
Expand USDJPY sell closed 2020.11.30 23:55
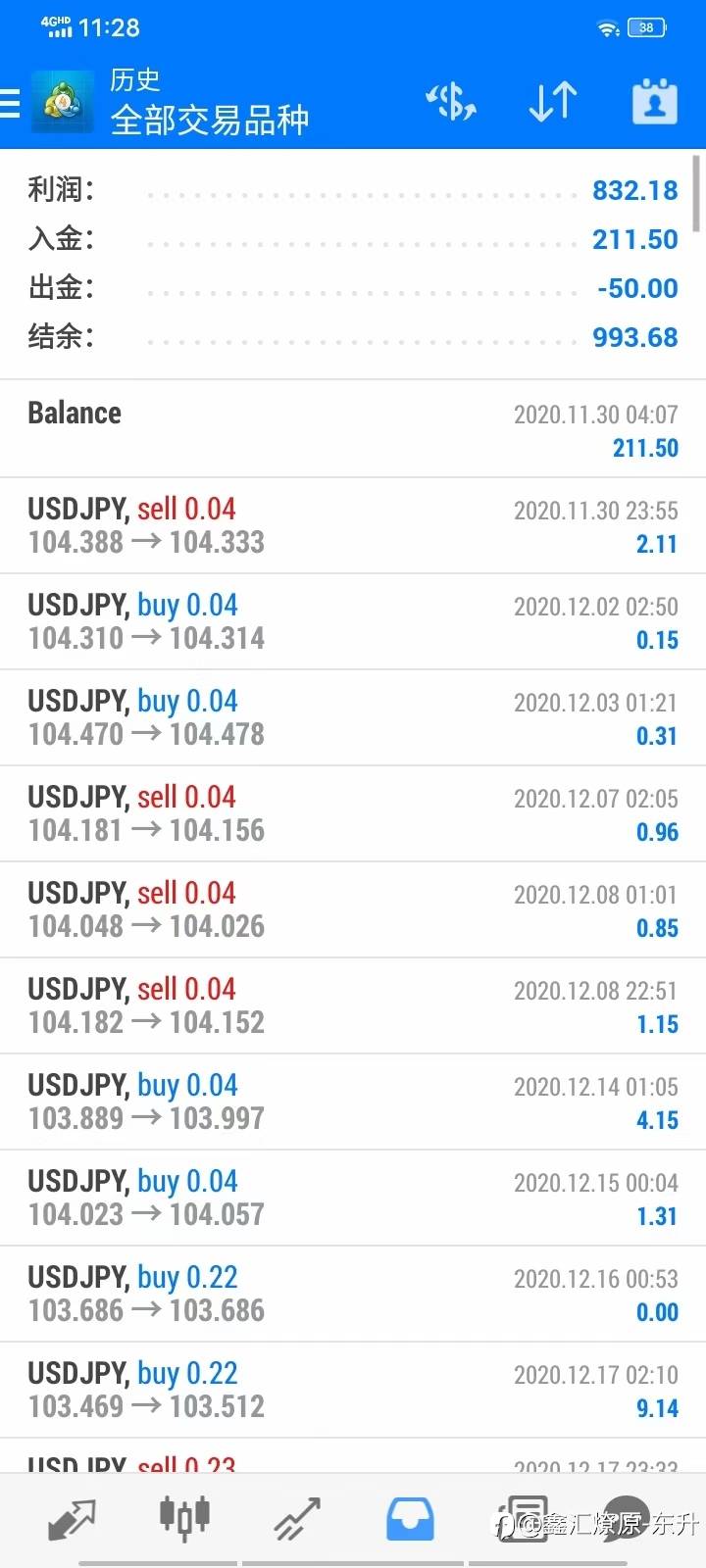click(353, 525)
